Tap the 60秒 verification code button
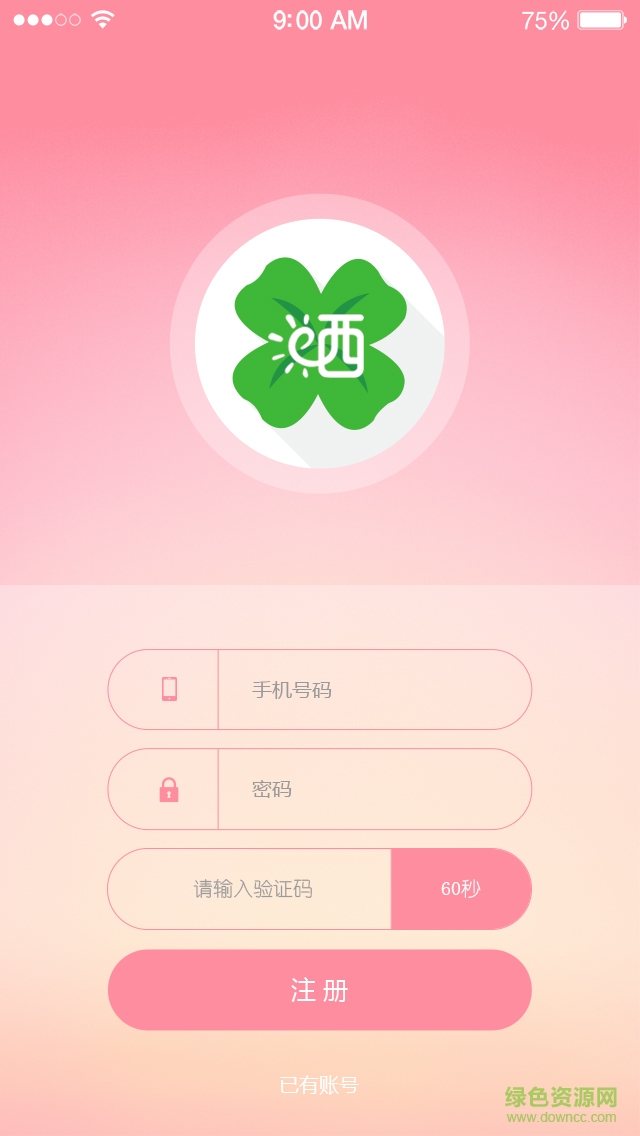The height and width of the screenshot is (1136, 640). tap(461, 889)
